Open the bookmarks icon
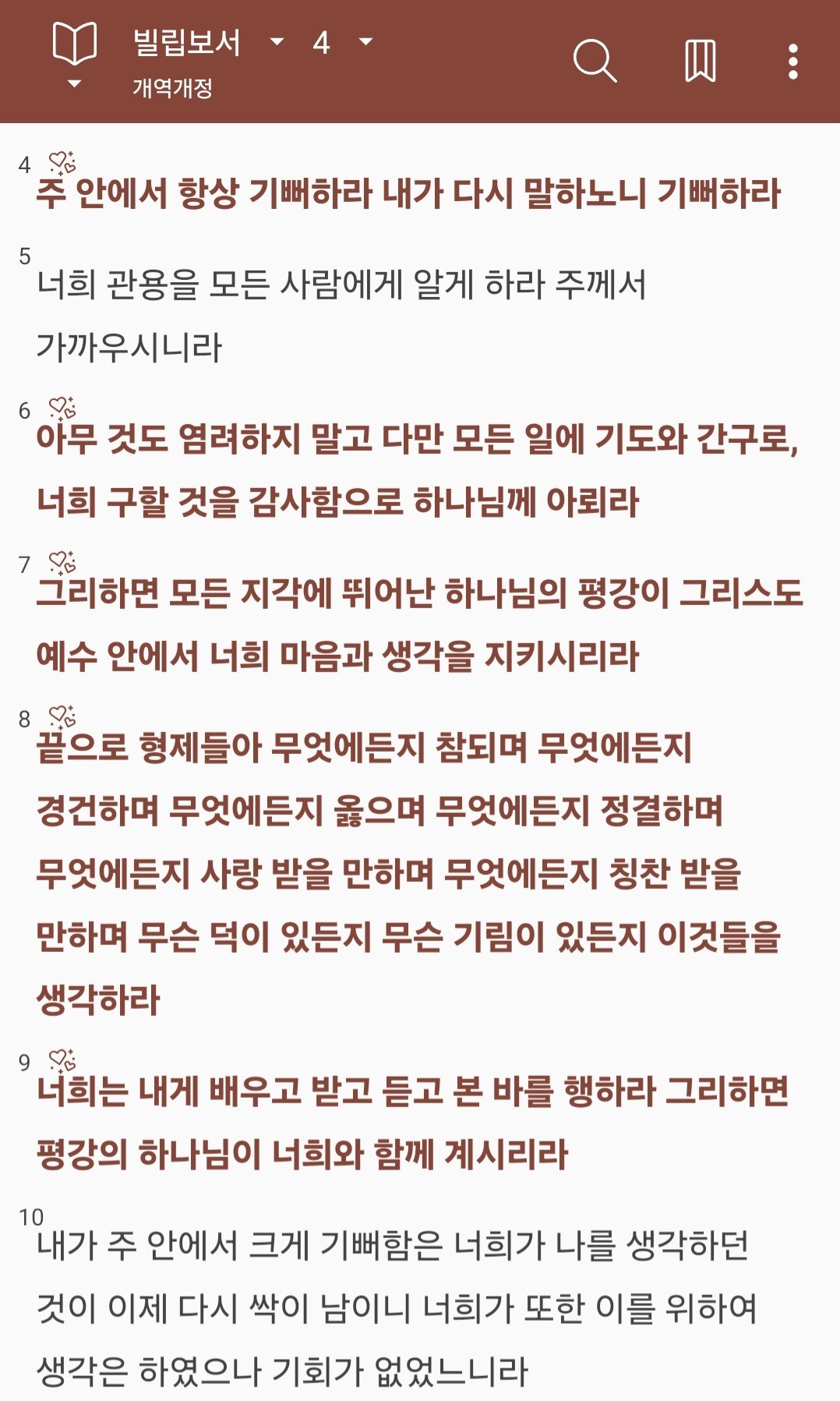Screen dimensions: 840x1401 700,61
